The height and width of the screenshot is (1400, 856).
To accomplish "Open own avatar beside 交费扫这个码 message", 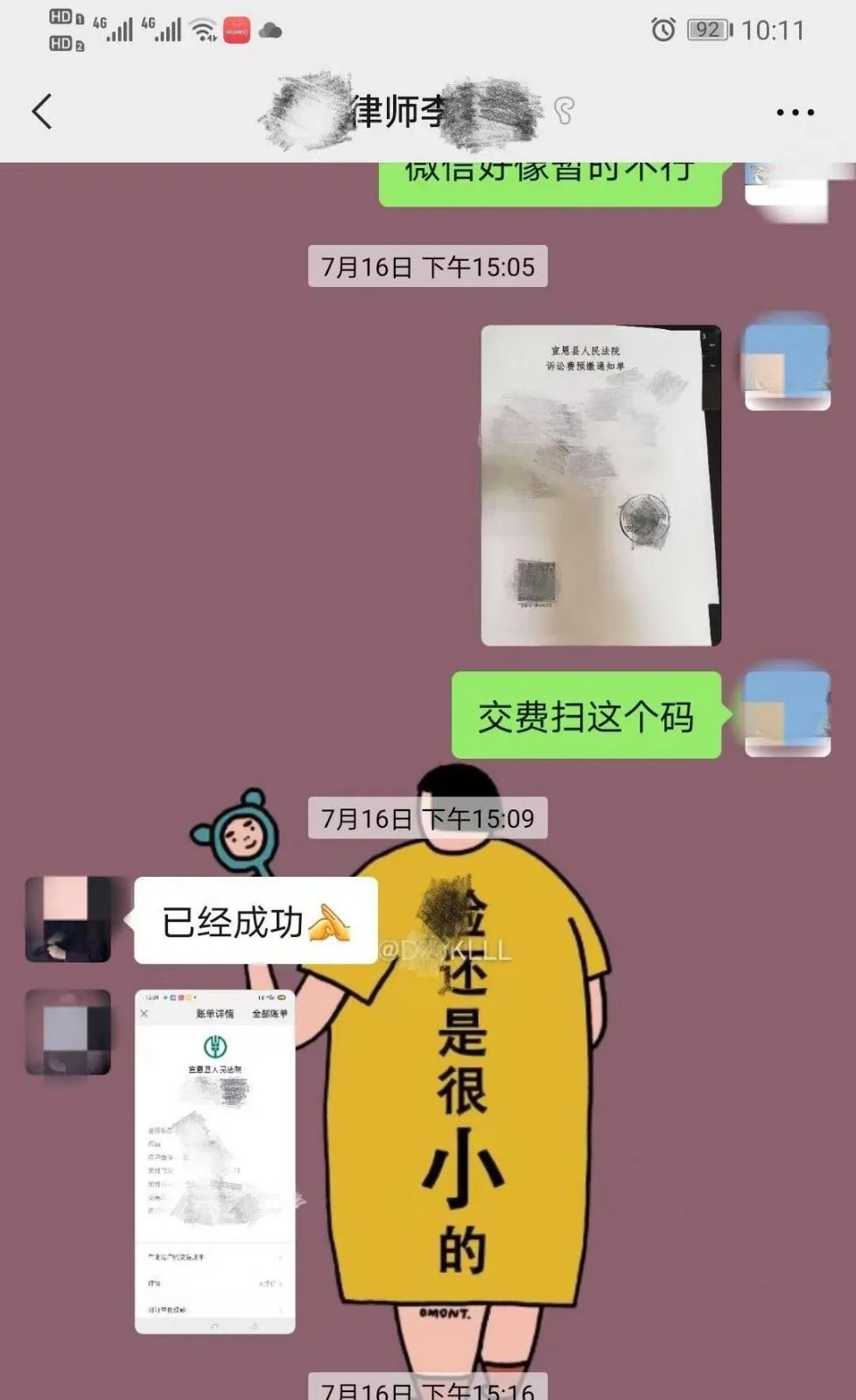I will (787, 715).
